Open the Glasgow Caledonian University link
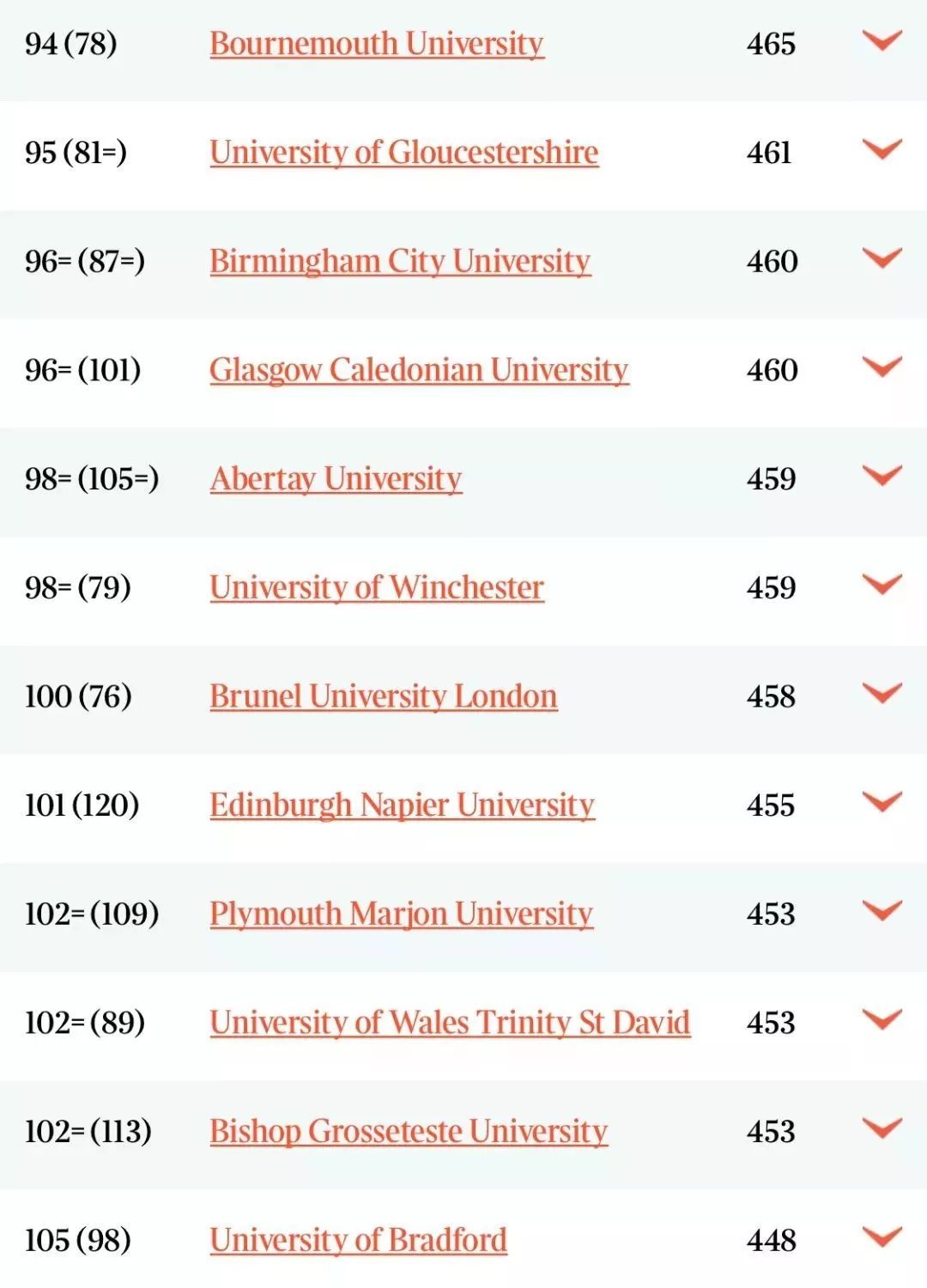The height and width of the screenshot is (1288, 927). coord(419,370)
